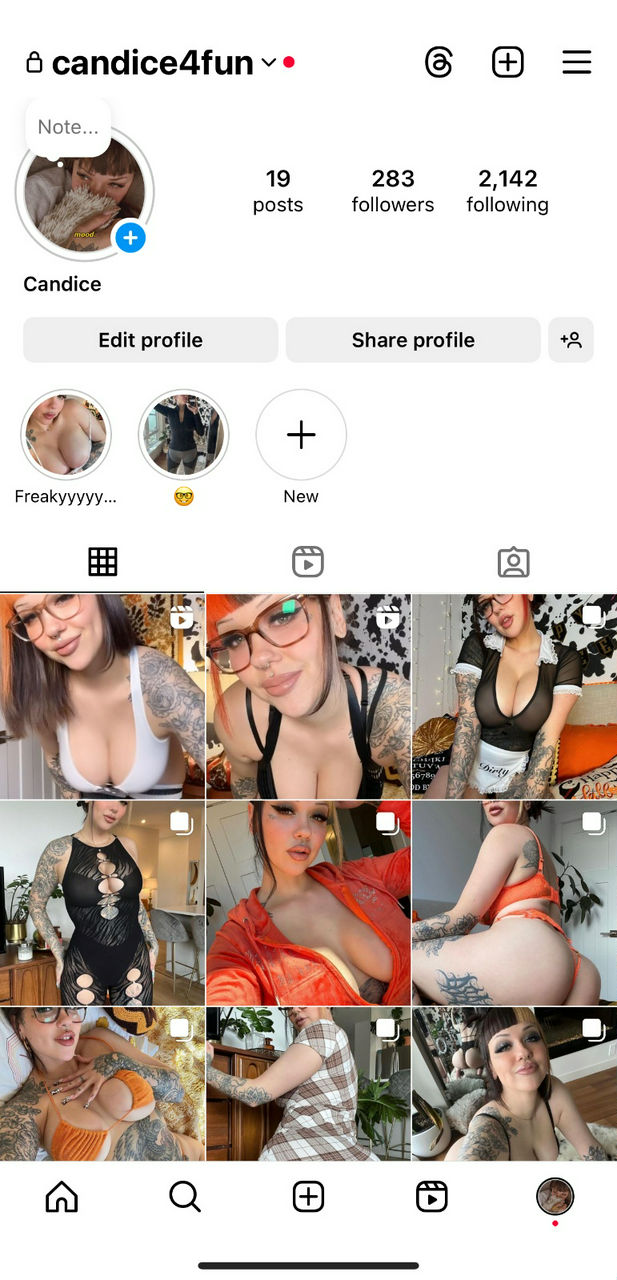This screenshot has width=617, height=1280.
Task: Tap the Share profile button
Action: [x=413, y=340]
